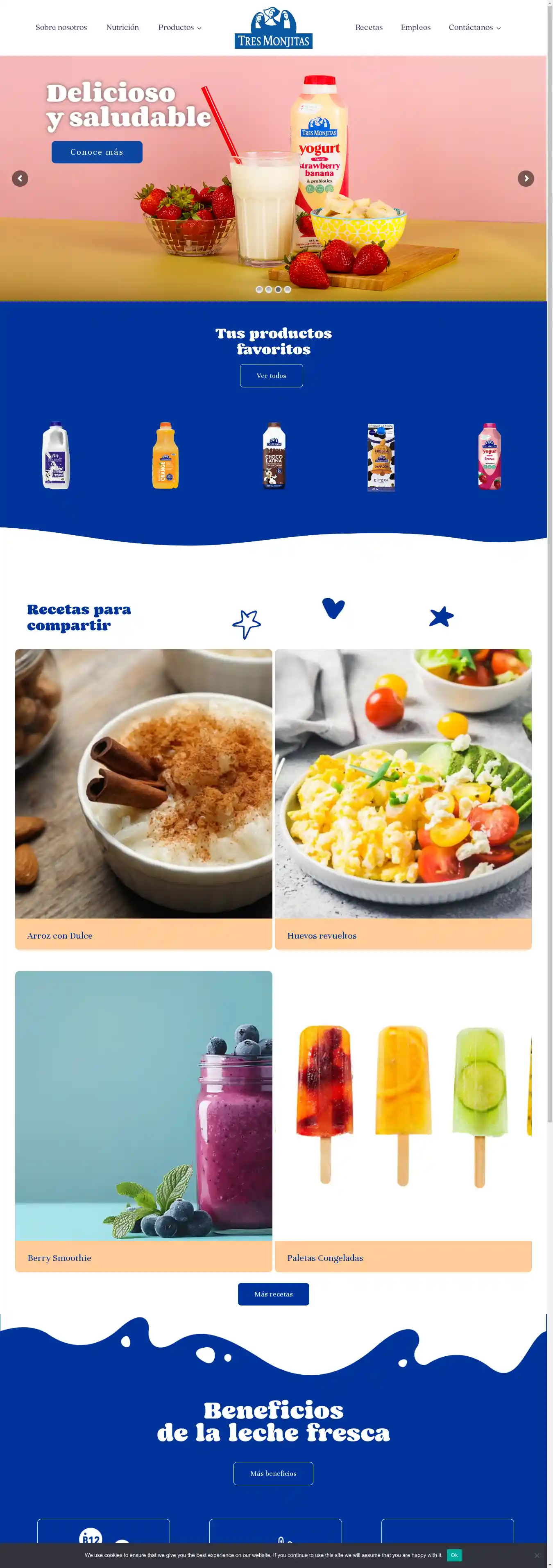This screenshot has width=553, height=1568.
Task: Open Sobre nosotros page
Action: click(x=61, y=27)
